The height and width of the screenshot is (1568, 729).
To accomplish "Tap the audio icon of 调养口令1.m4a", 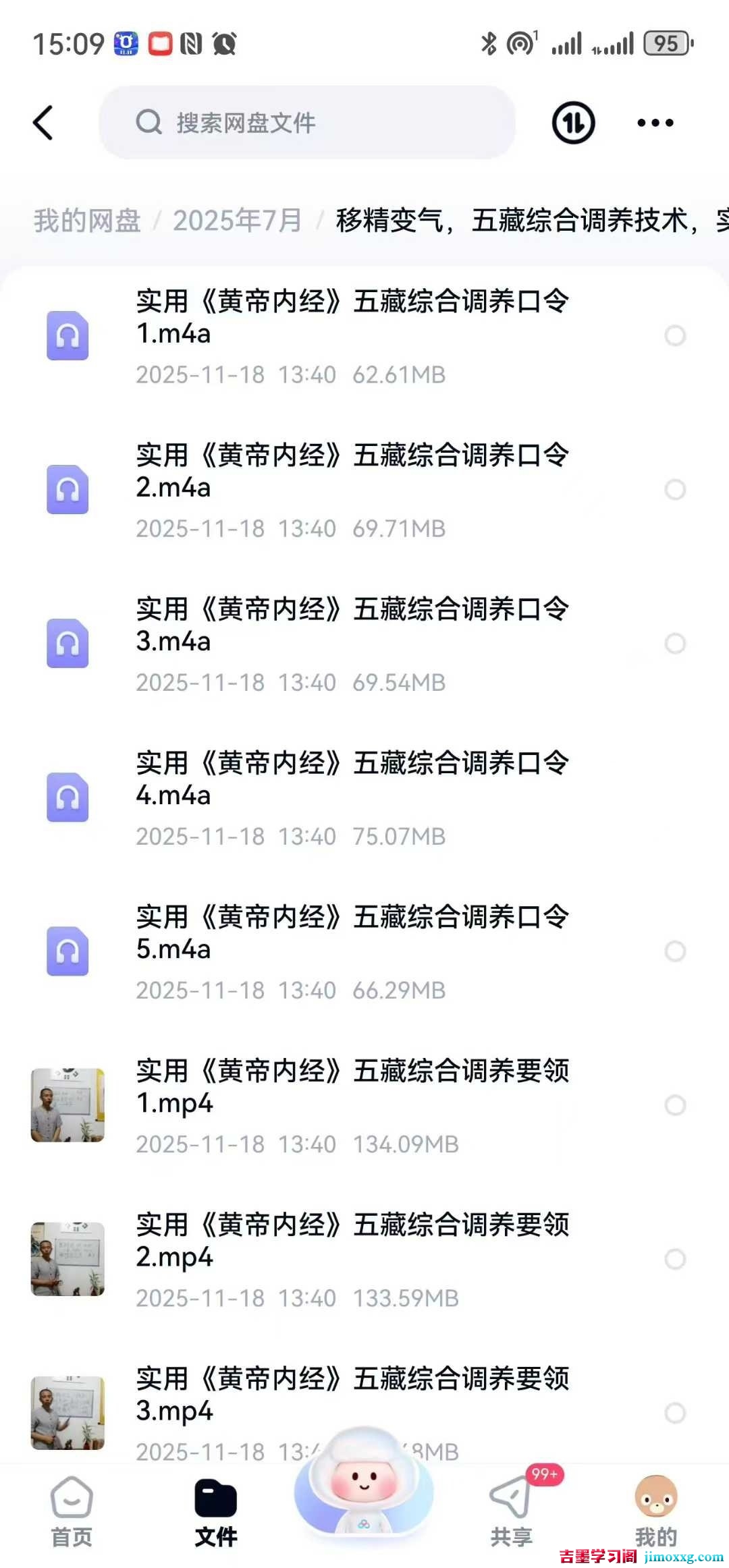I will click(x=67, y=337).
